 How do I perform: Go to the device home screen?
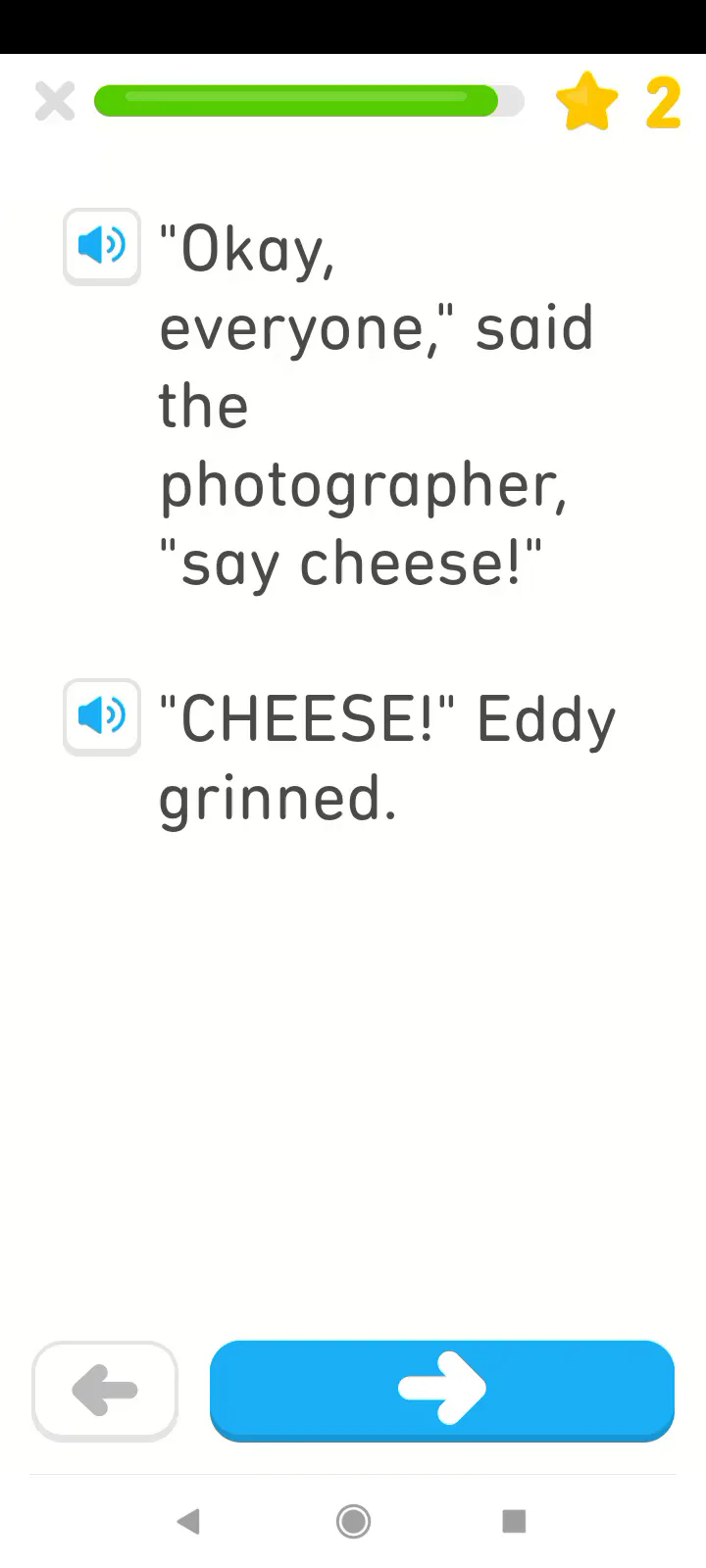tap(353, 1521)
